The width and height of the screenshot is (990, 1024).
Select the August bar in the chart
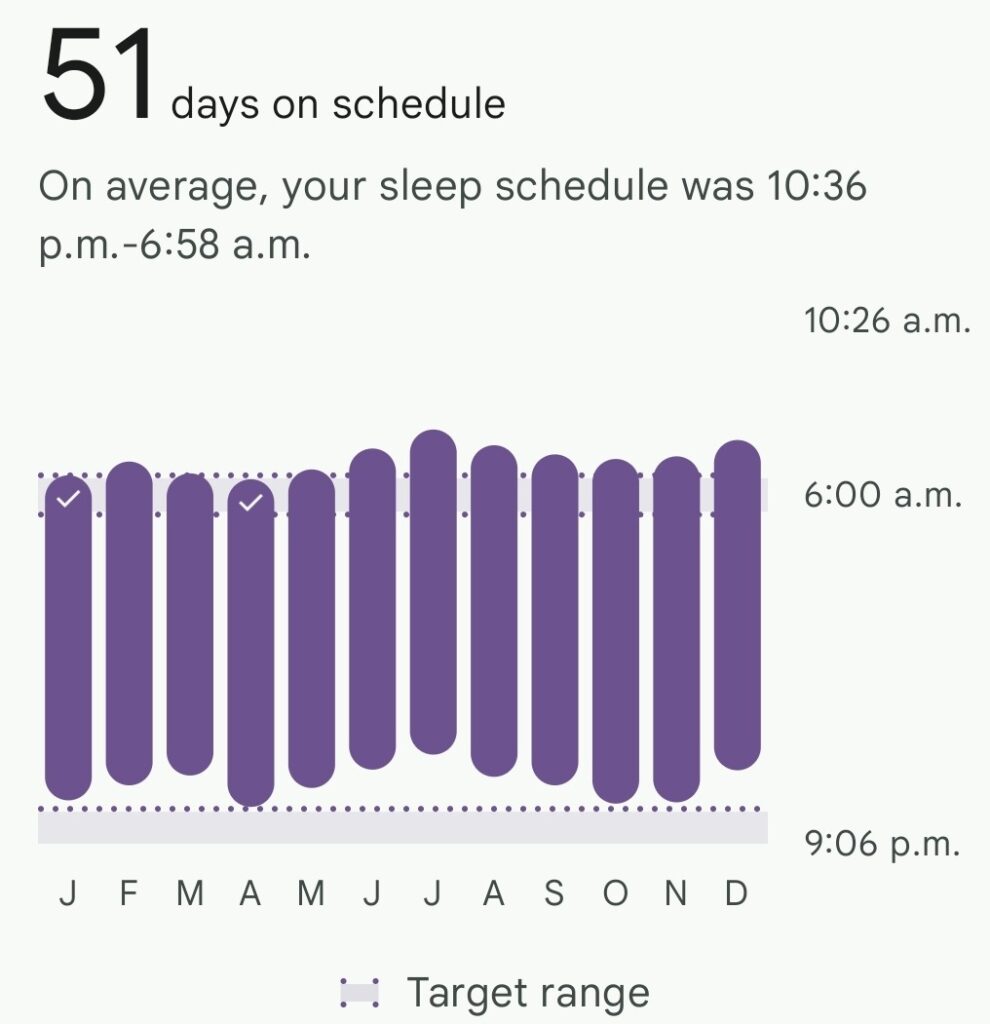[x=494, y=611]
